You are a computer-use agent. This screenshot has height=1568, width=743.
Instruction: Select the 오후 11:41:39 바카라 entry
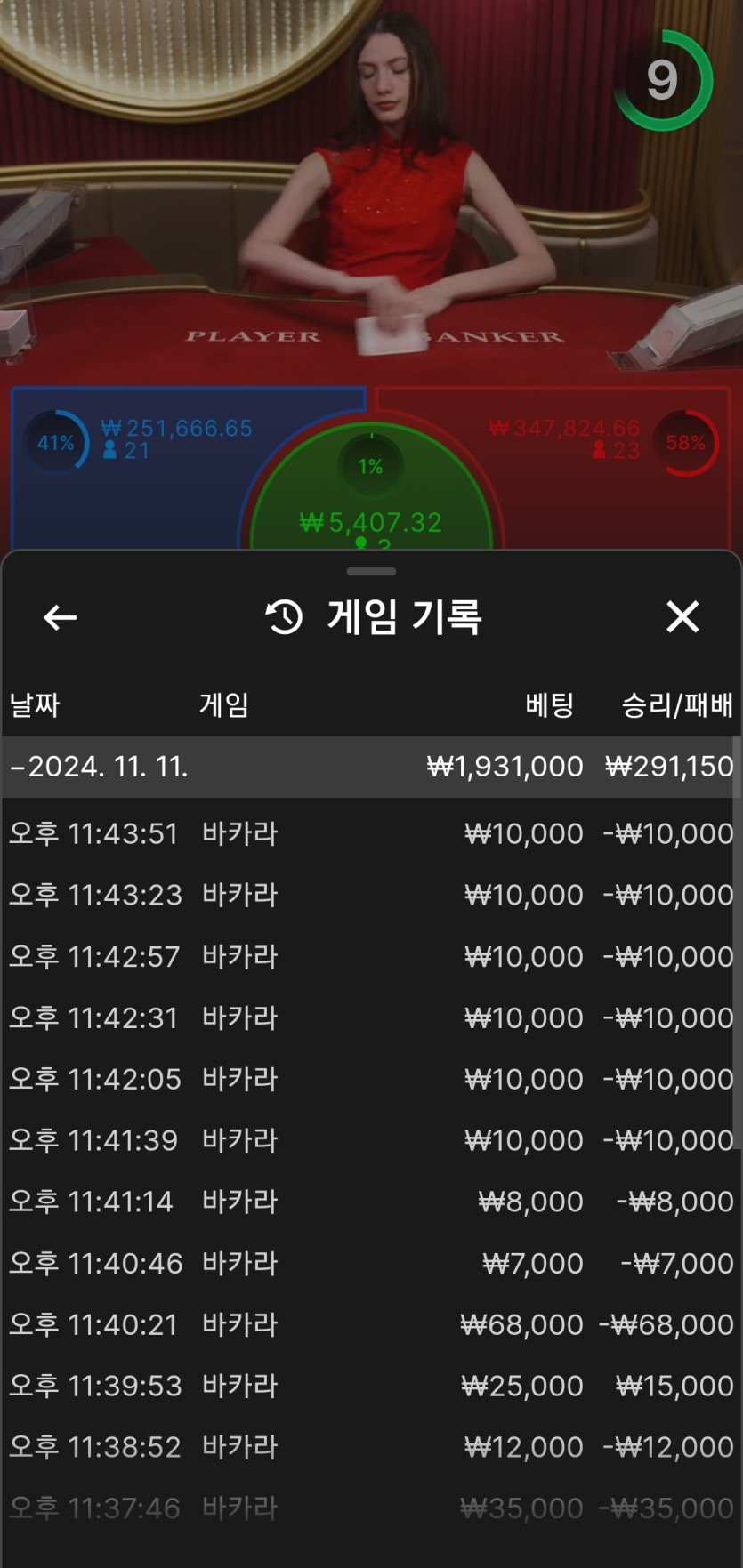[x=370, y=1140]
